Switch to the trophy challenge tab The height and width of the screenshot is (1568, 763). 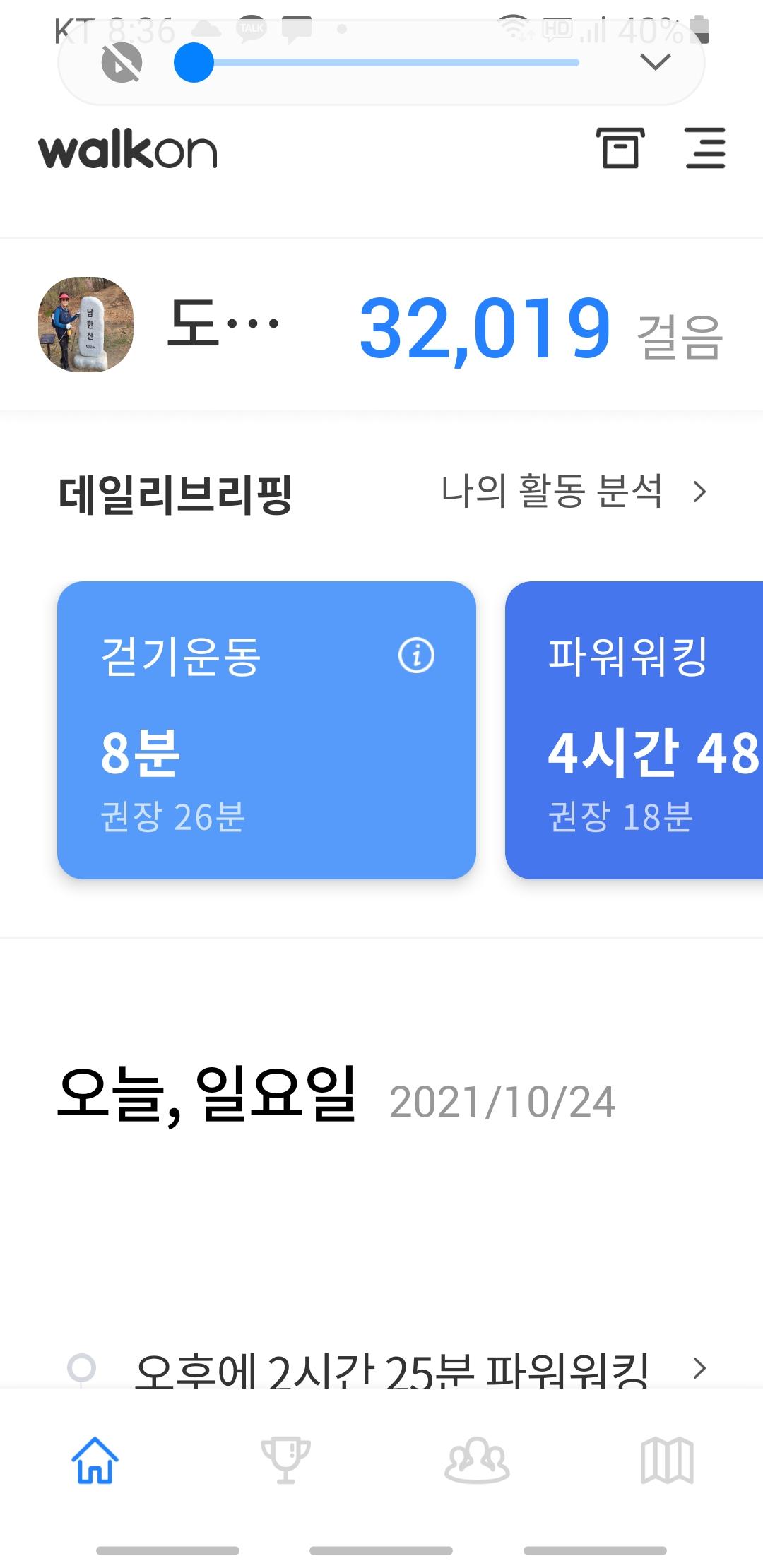(x=285, y=1460)
